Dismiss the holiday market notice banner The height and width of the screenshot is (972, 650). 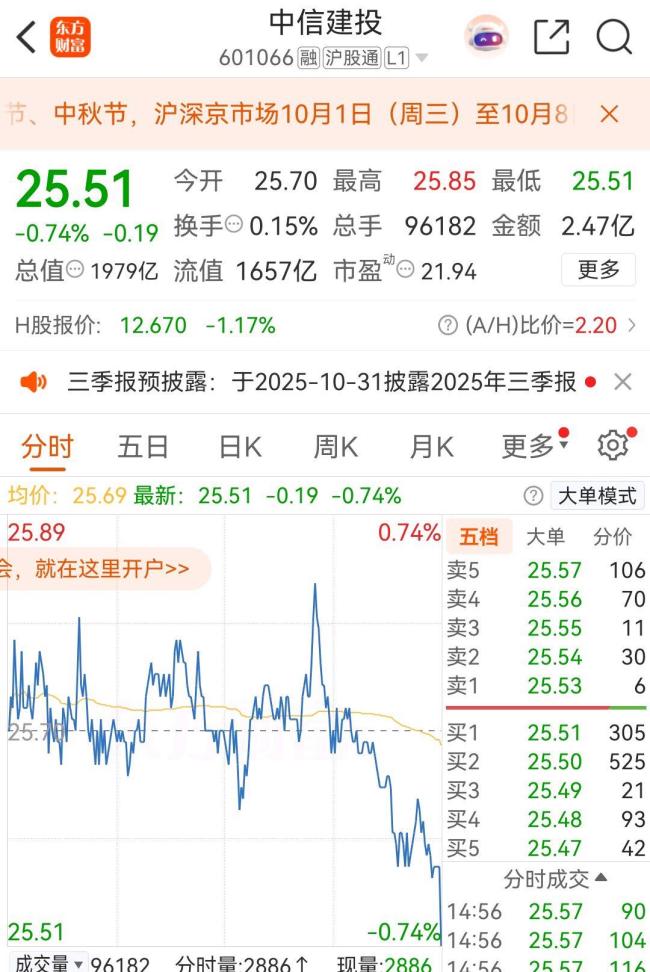[609, 114]
